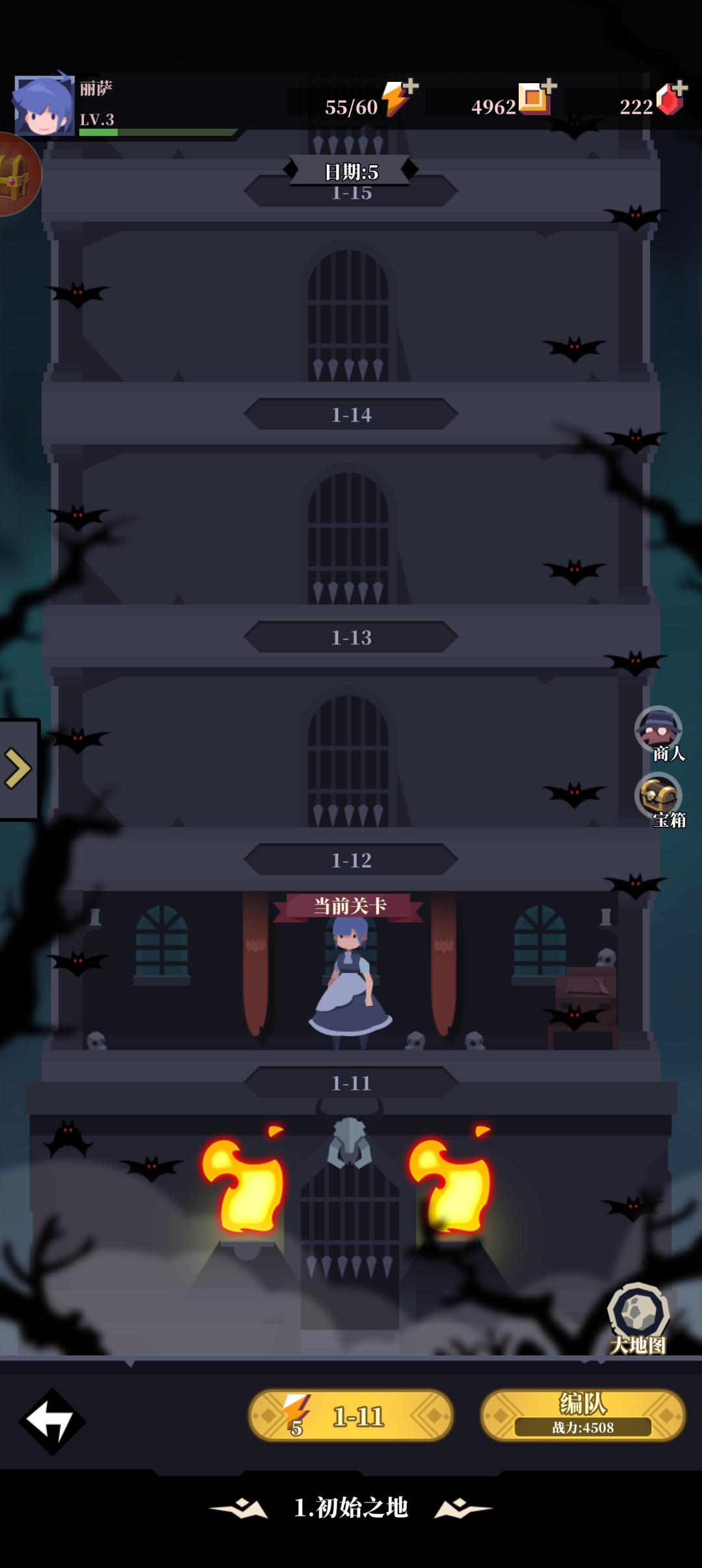Go back with the return arrow
The width and height of the screenshot is (702, 1568).
53,1421
